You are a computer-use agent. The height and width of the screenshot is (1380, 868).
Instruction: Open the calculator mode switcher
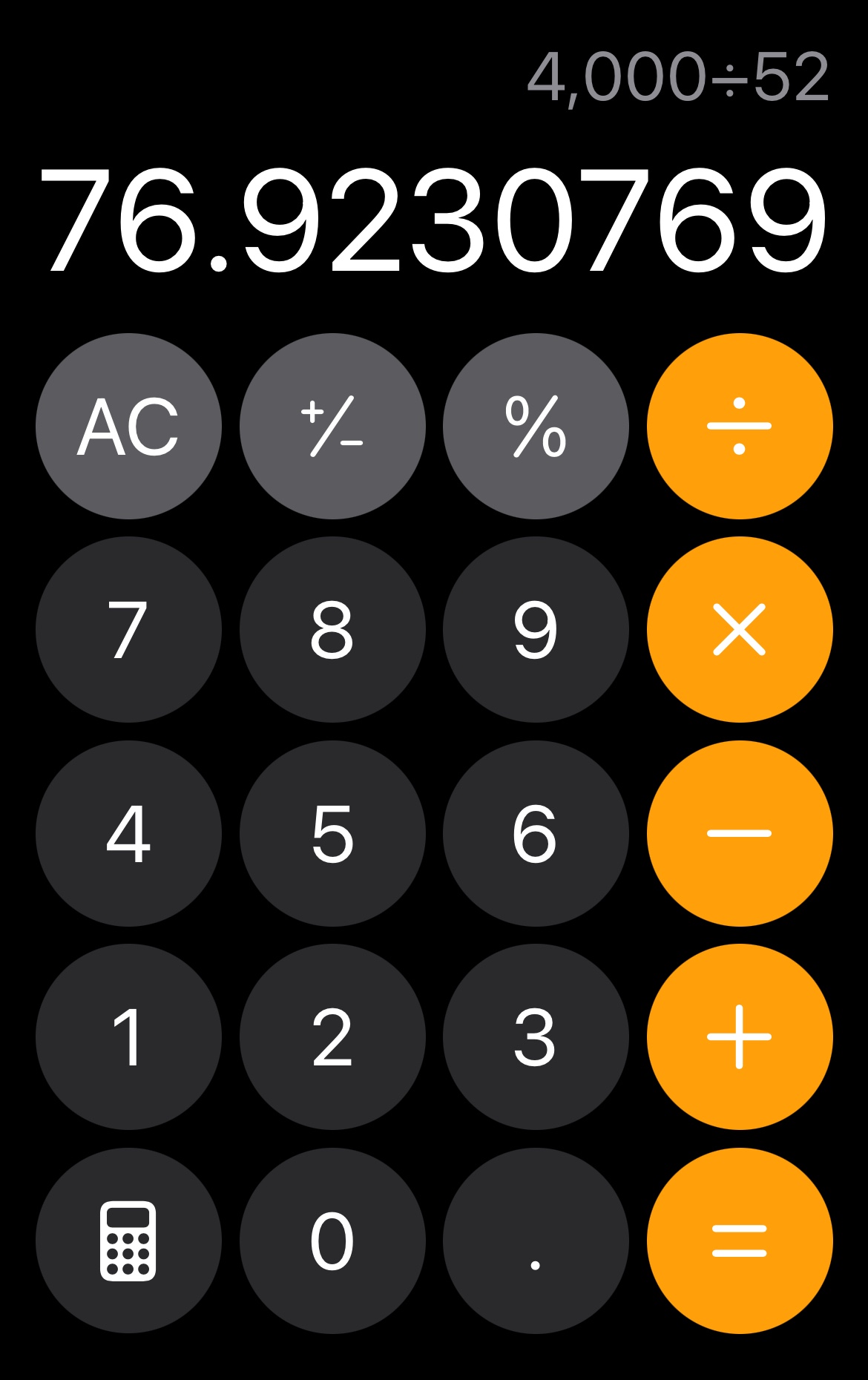128,1241
